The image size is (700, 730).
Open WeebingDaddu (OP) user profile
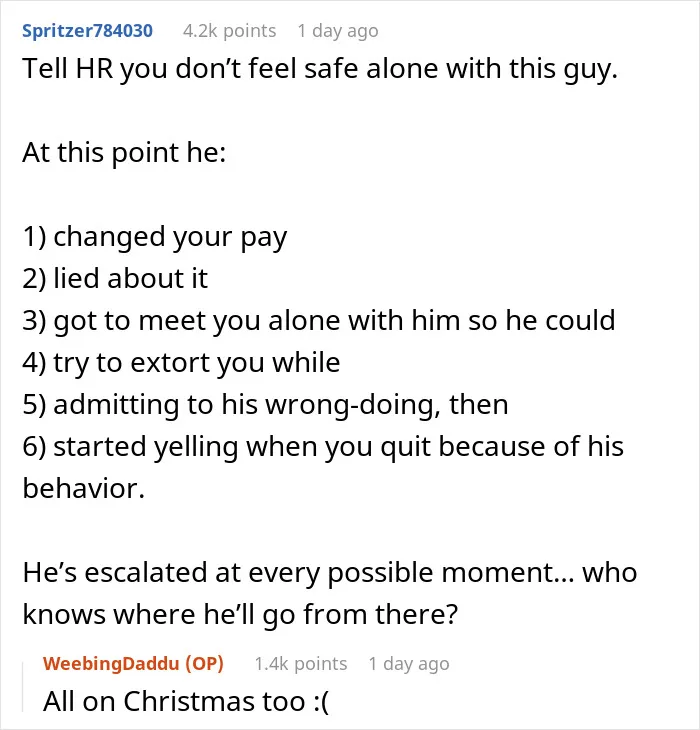[x=133, y=663]
